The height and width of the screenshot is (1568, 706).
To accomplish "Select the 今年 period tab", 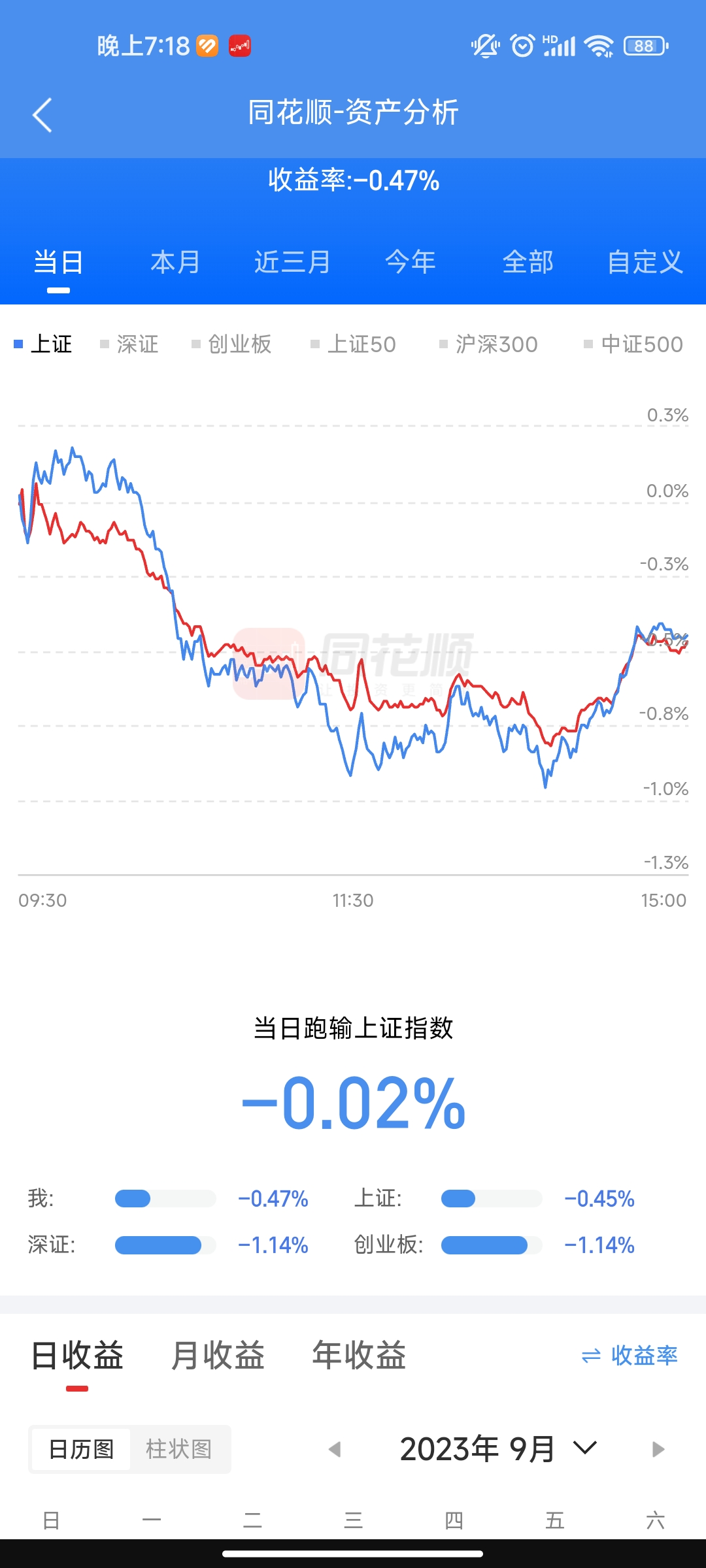I will click(411, 263).
